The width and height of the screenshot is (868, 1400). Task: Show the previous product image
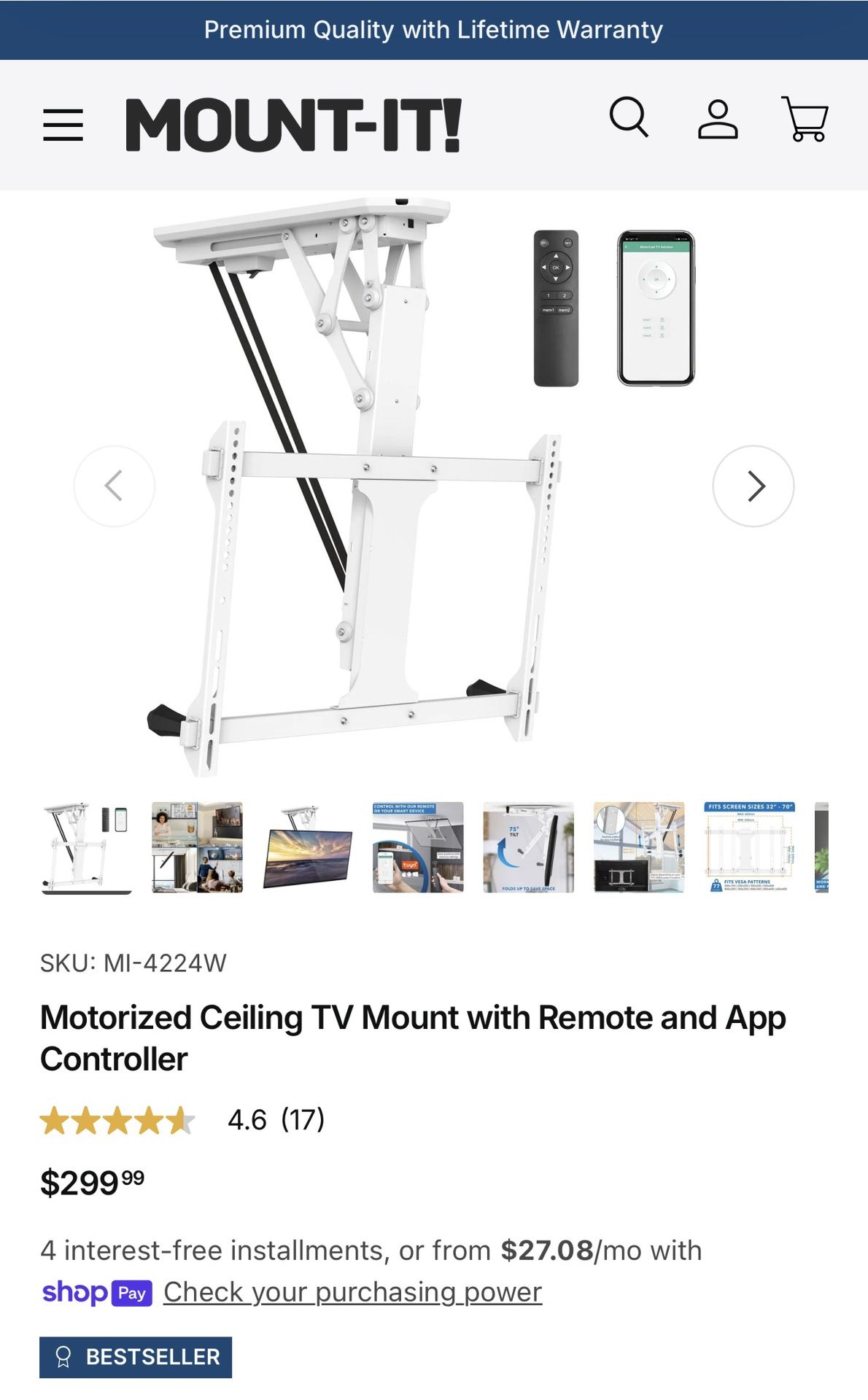(115, 486)
